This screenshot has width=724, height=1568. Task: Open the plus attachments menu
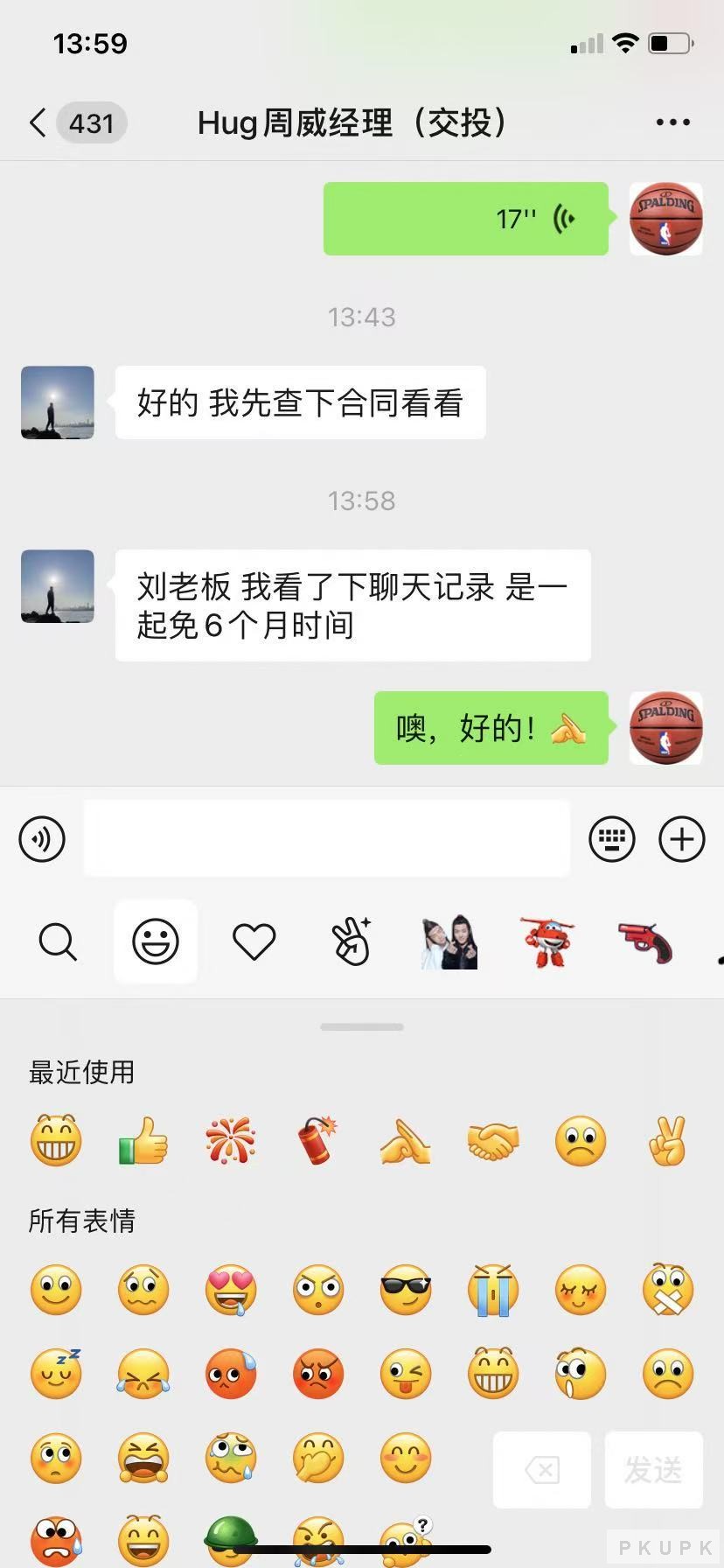[x=681, y=839]
